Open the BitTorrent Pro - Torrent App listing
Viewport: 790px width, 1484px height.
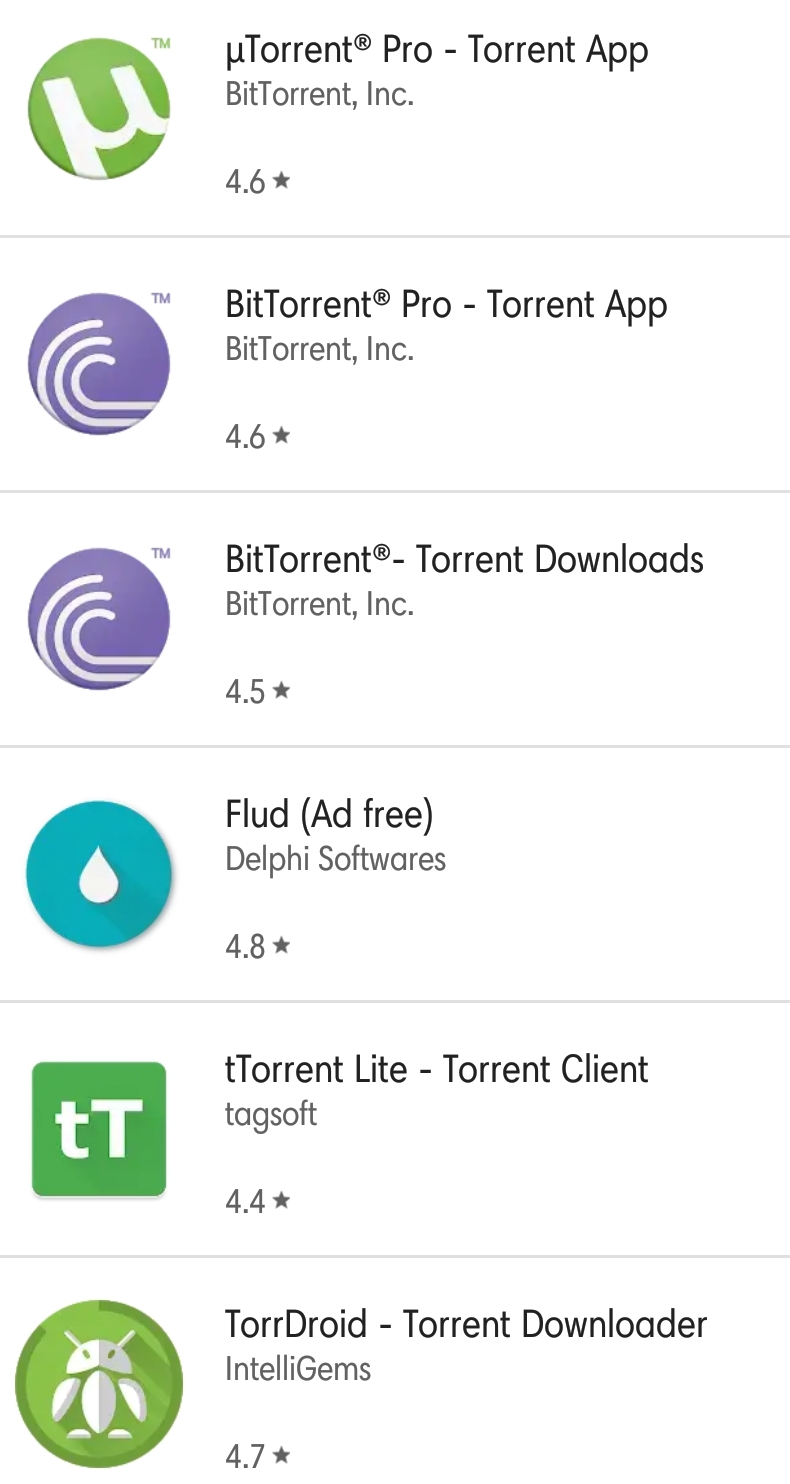point(445,304)
